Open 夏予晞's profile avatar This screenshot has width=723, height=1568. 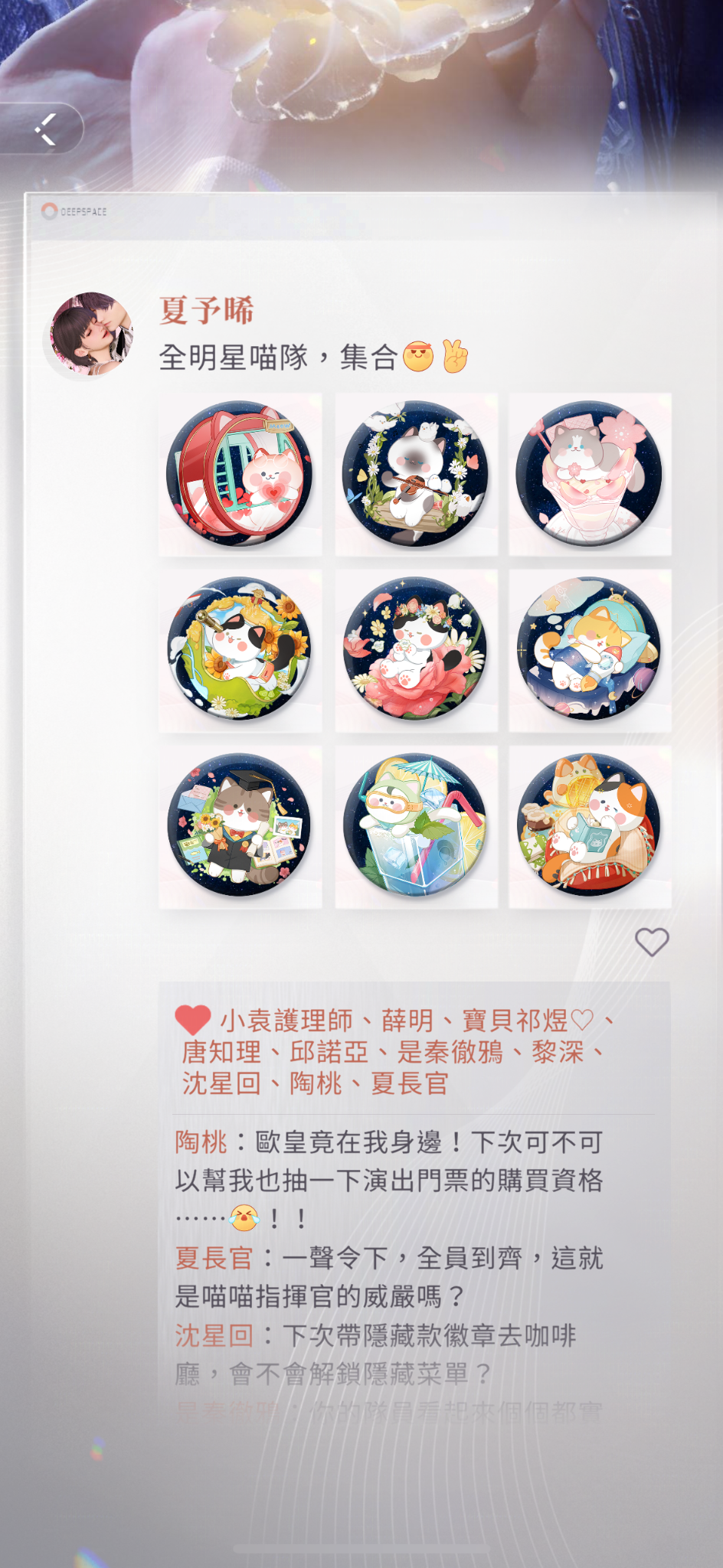point(91,334)
